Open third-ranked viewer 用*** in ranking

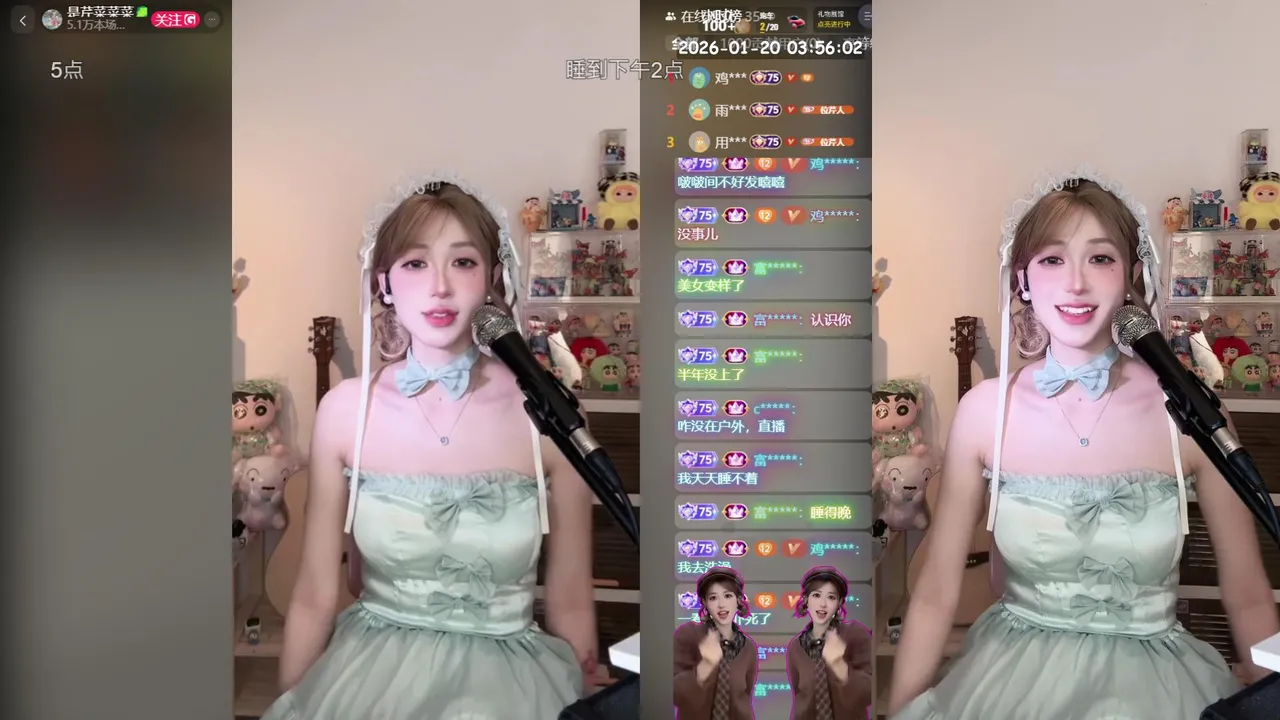[721, 142]
